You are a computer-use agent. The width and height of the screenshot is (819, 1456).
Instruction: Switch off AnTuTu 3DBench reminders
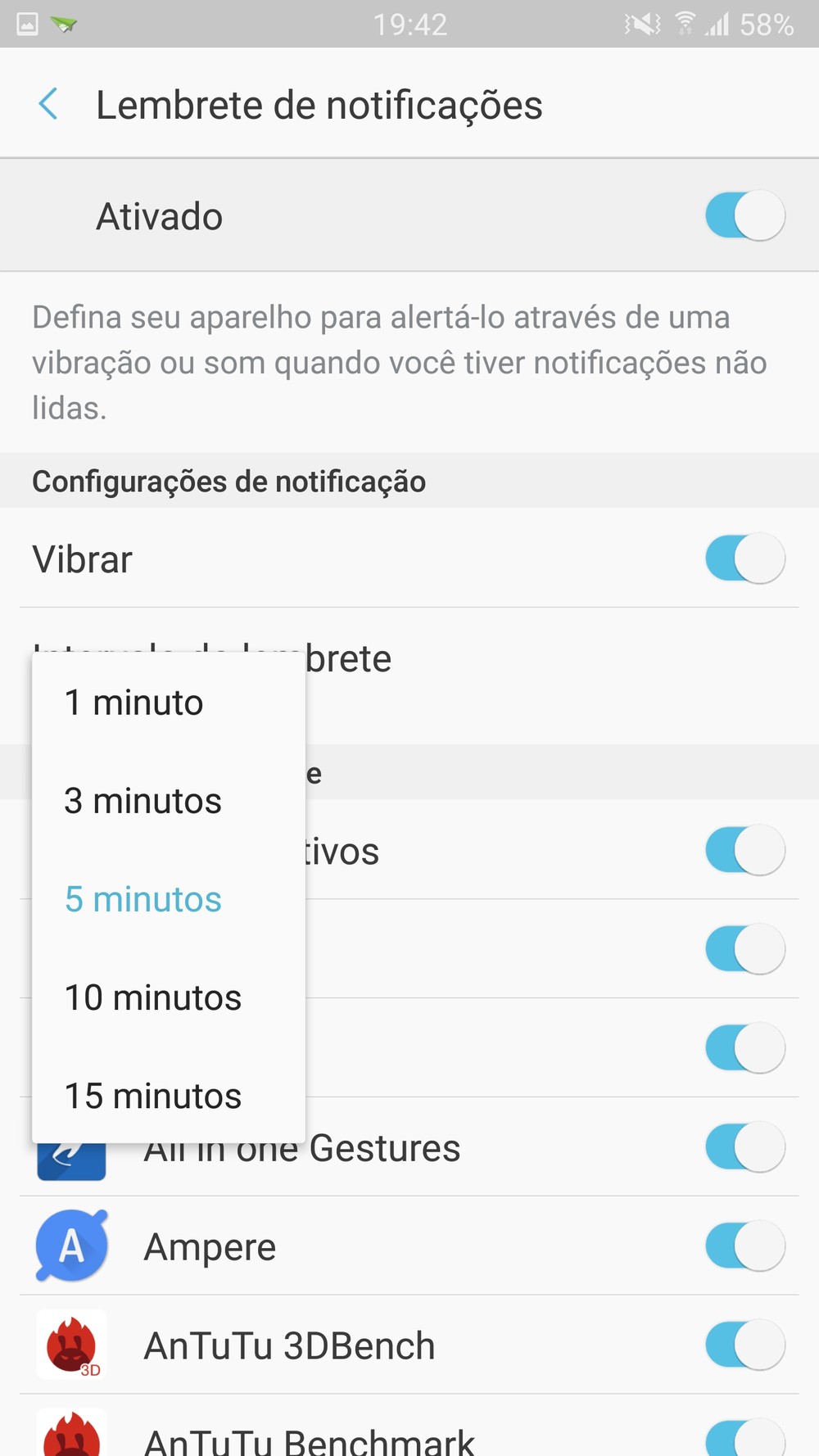click(x=744, y=1345)
